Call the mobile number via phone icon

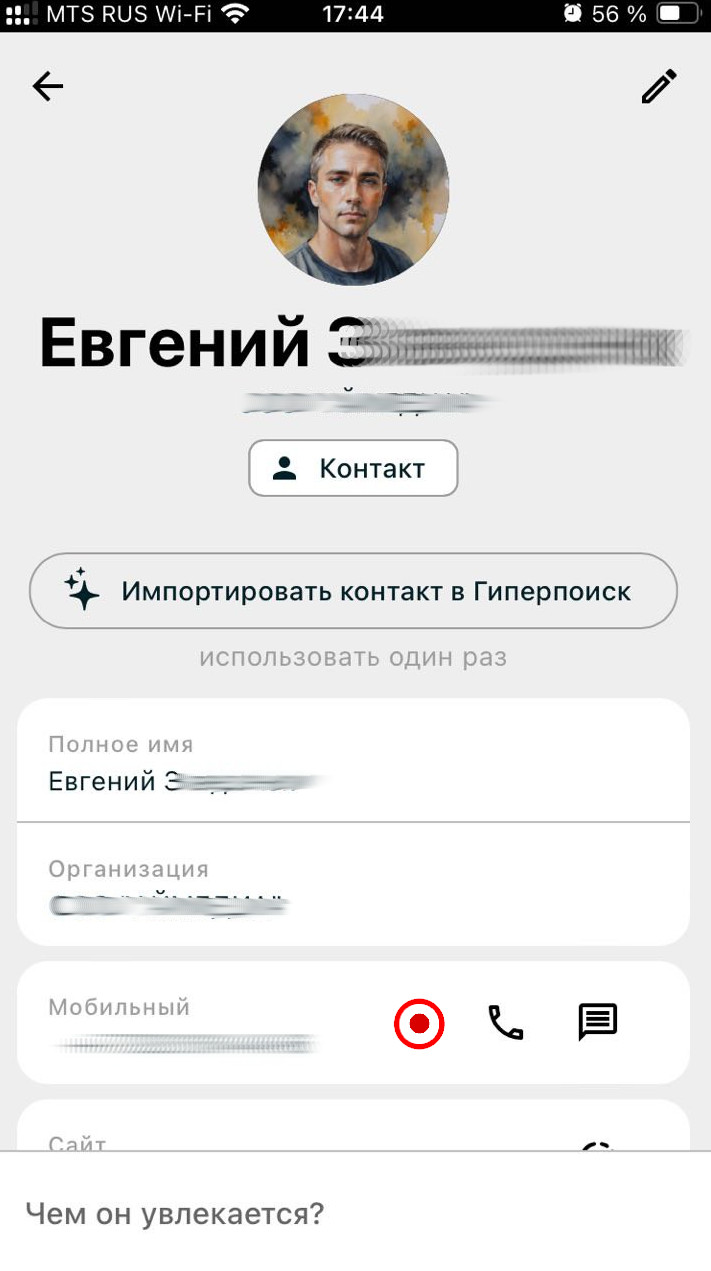505,1022
